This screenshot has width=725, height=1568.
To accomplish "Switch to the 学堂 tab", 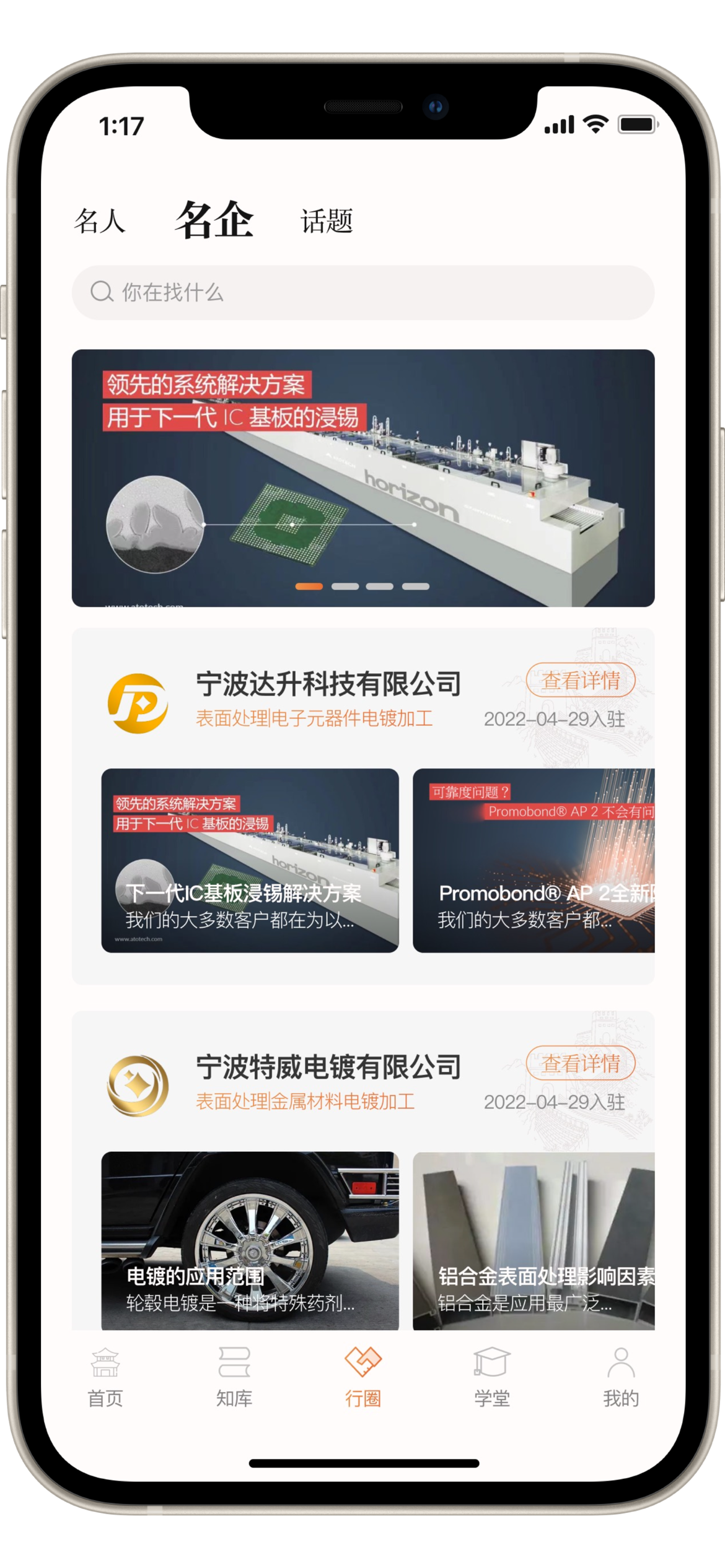I will [492, 1377].
